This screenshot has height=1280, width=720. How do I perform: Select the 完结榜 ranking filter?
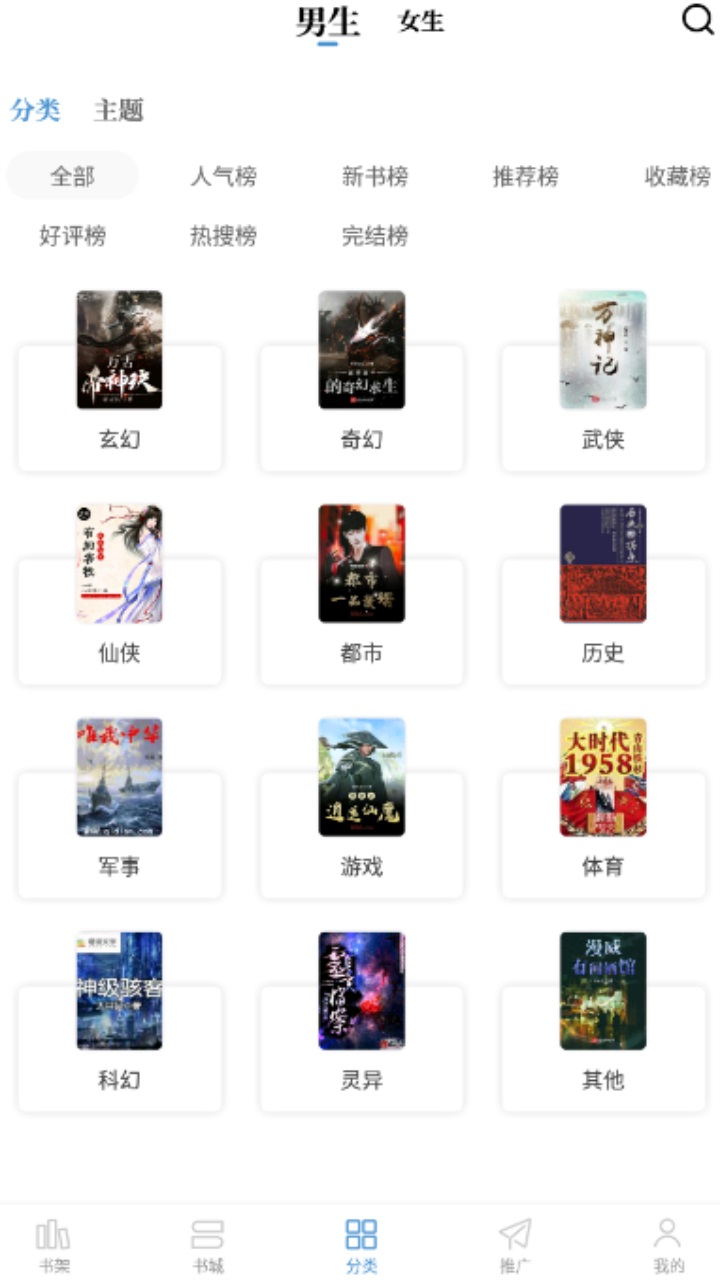tap(372, 237)
